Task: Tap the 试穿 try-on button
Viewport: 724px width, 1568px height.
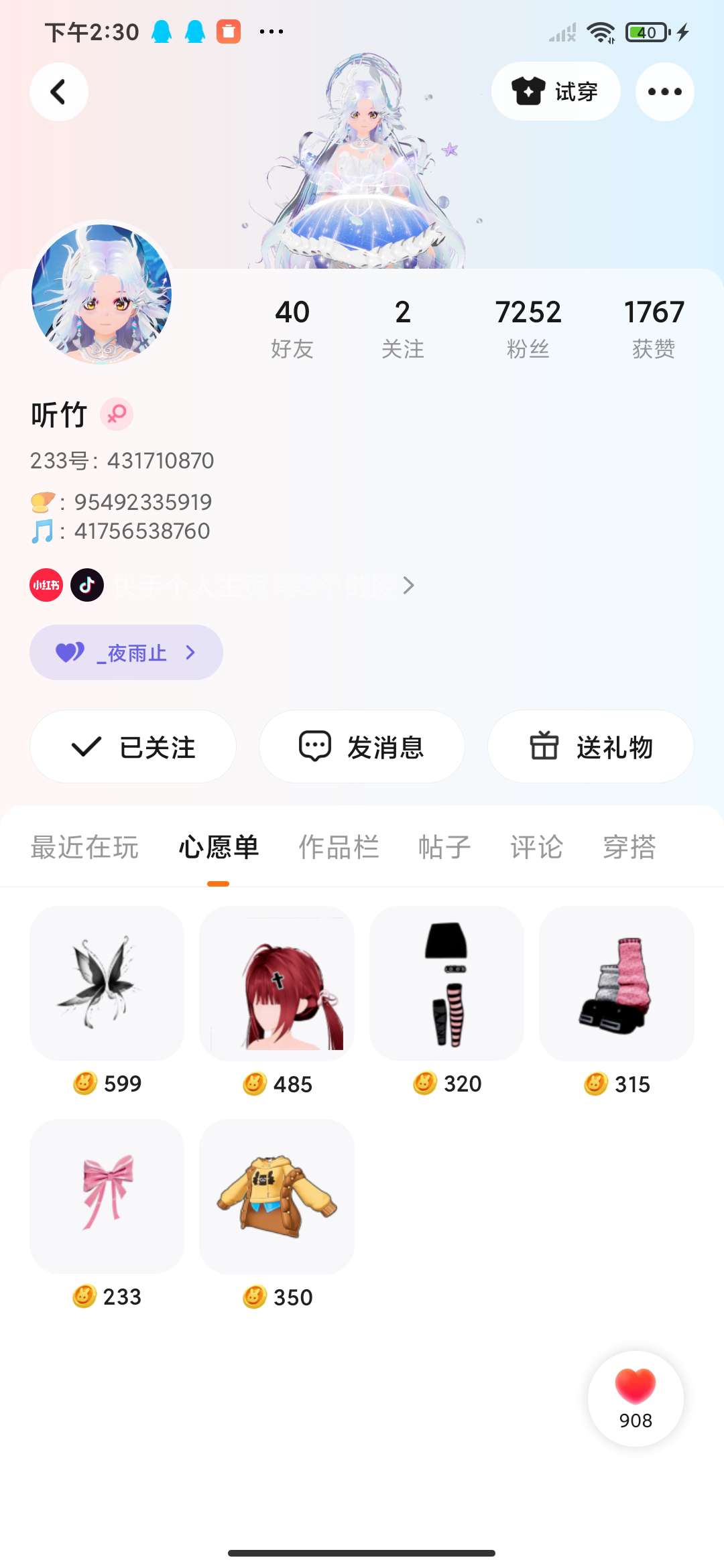Action: tap(555, 92)
